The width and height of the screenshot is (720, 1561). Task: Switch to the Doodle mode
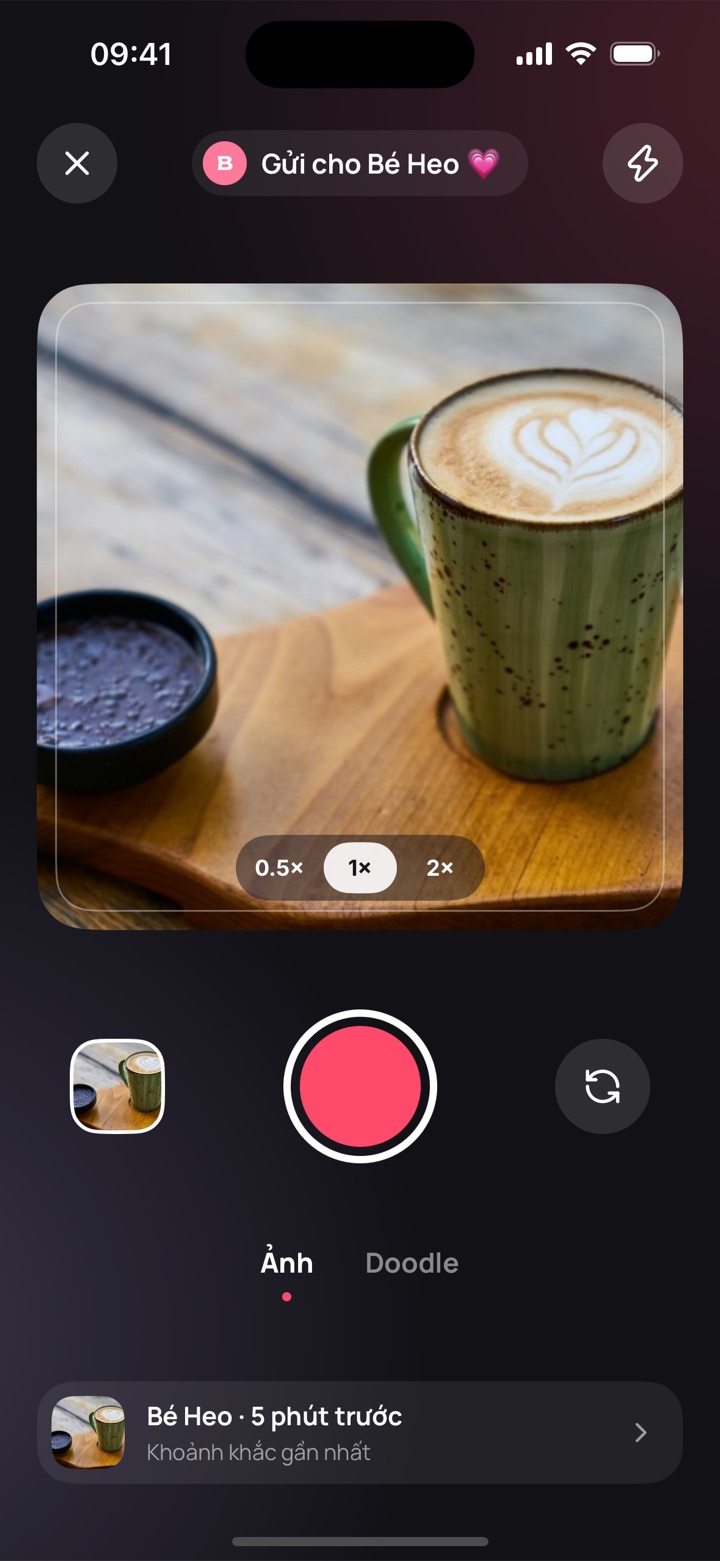412,1263
